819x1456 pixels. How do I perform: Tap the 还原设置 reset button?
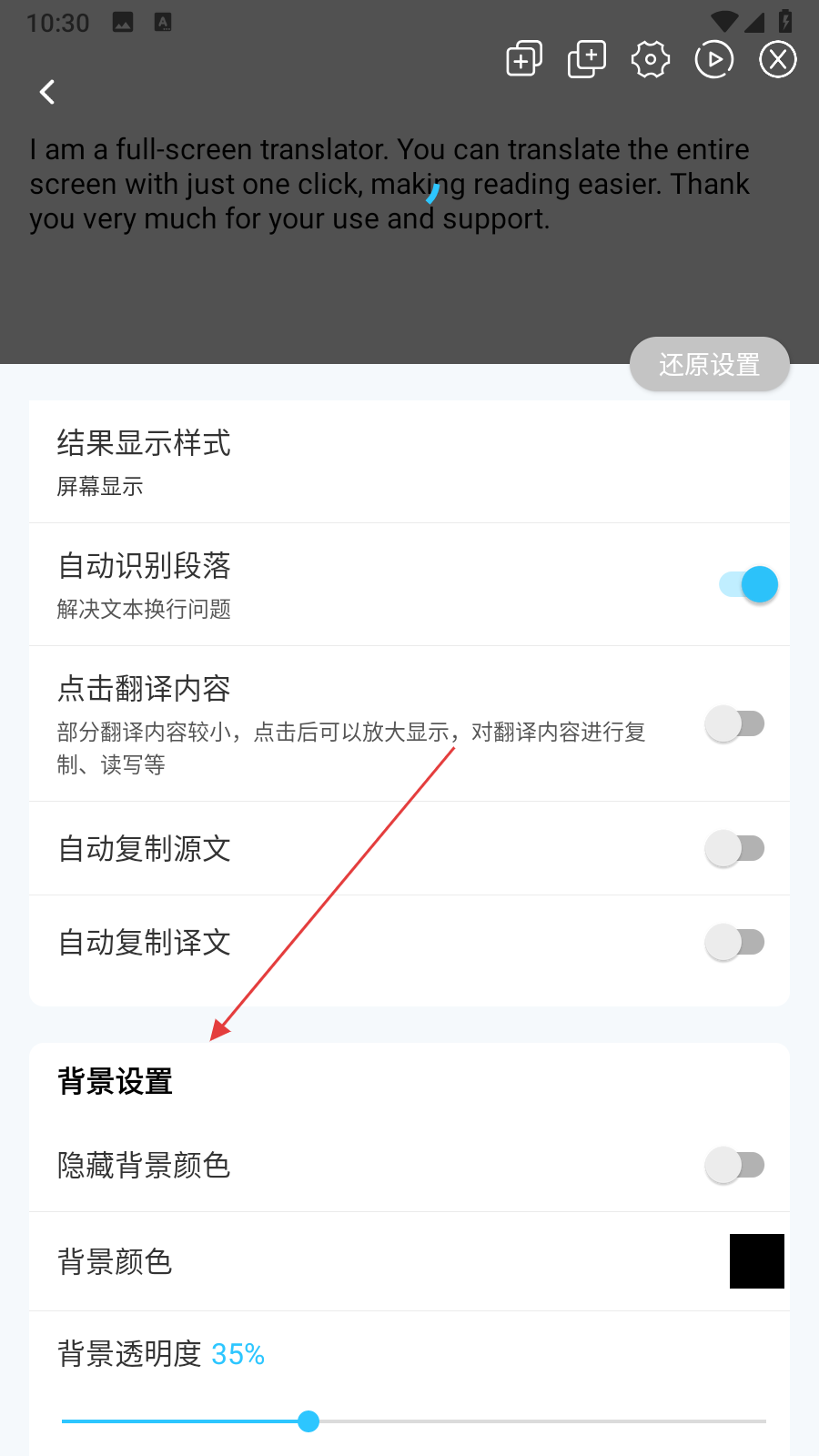tap(709, 365)
